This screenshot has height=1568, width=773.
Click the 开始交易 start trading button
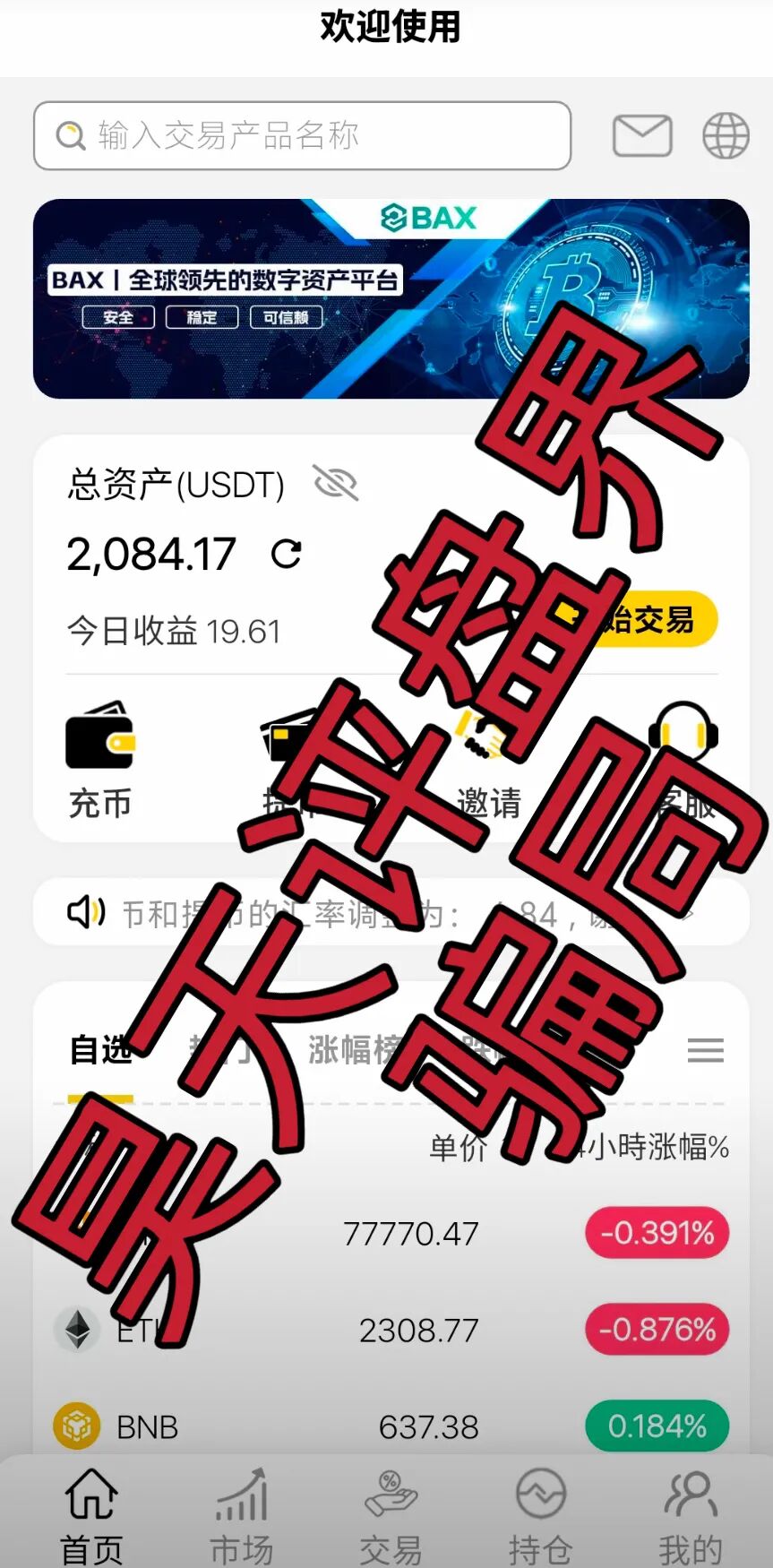[x=645, y=618]
